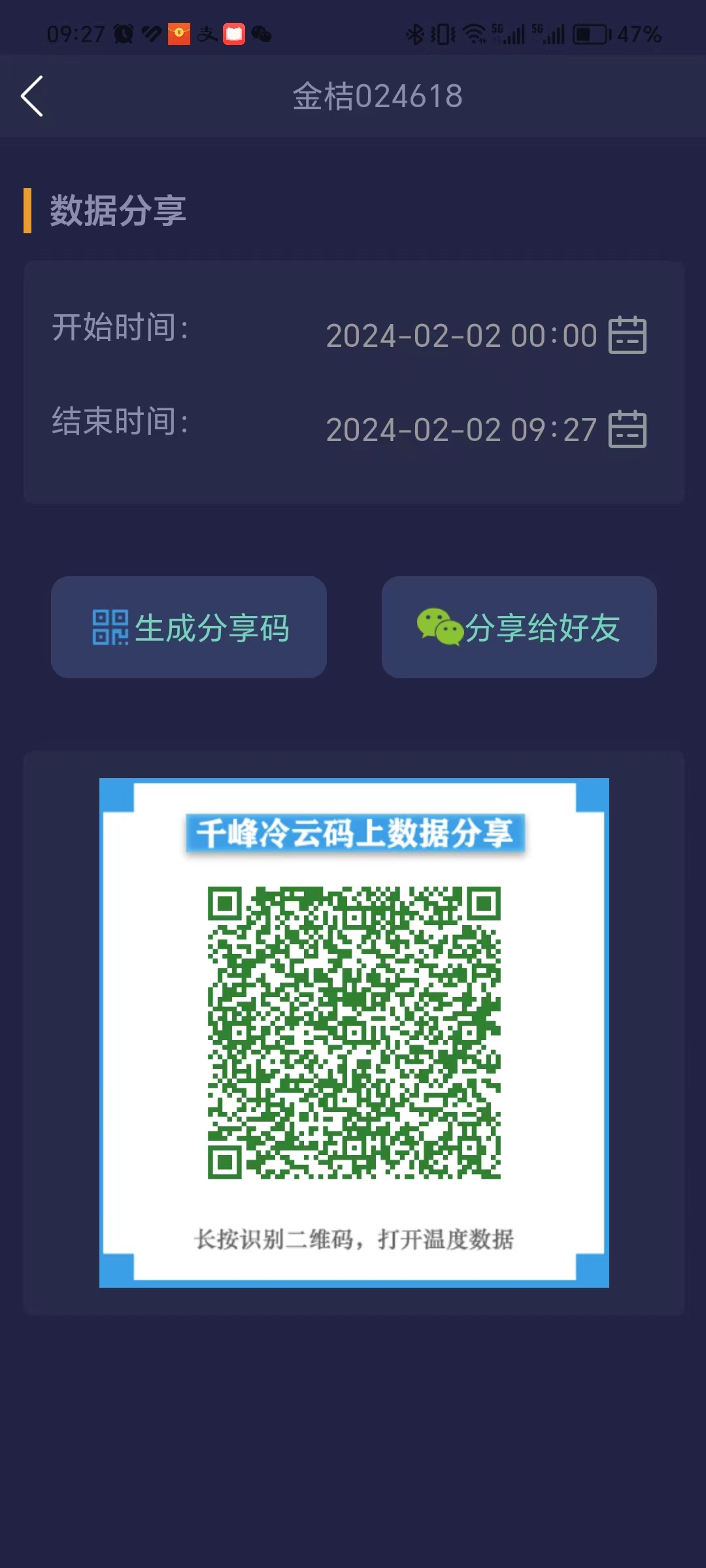Open calendar picker for 结束时间
Image resolution: width=706 pixels, height=1568 pixels.
pos(627,430)
